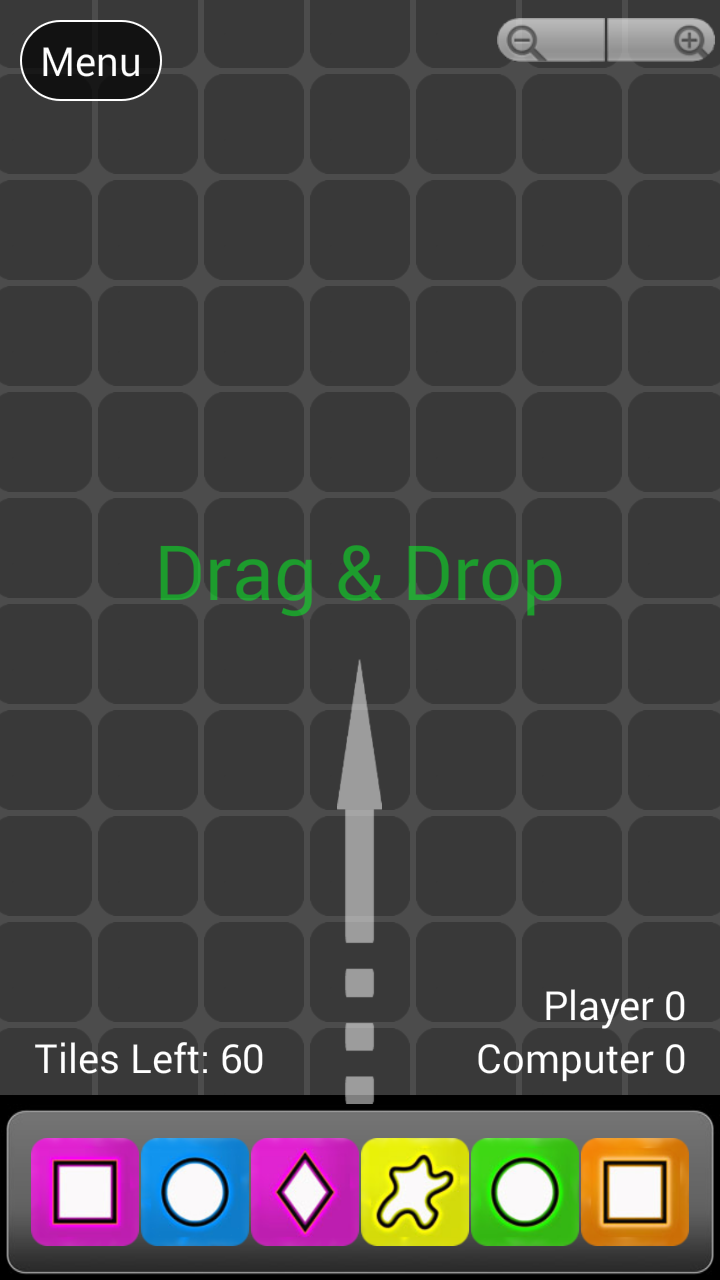
Task: Select the orange square tile
Action: coord(635,1192)
